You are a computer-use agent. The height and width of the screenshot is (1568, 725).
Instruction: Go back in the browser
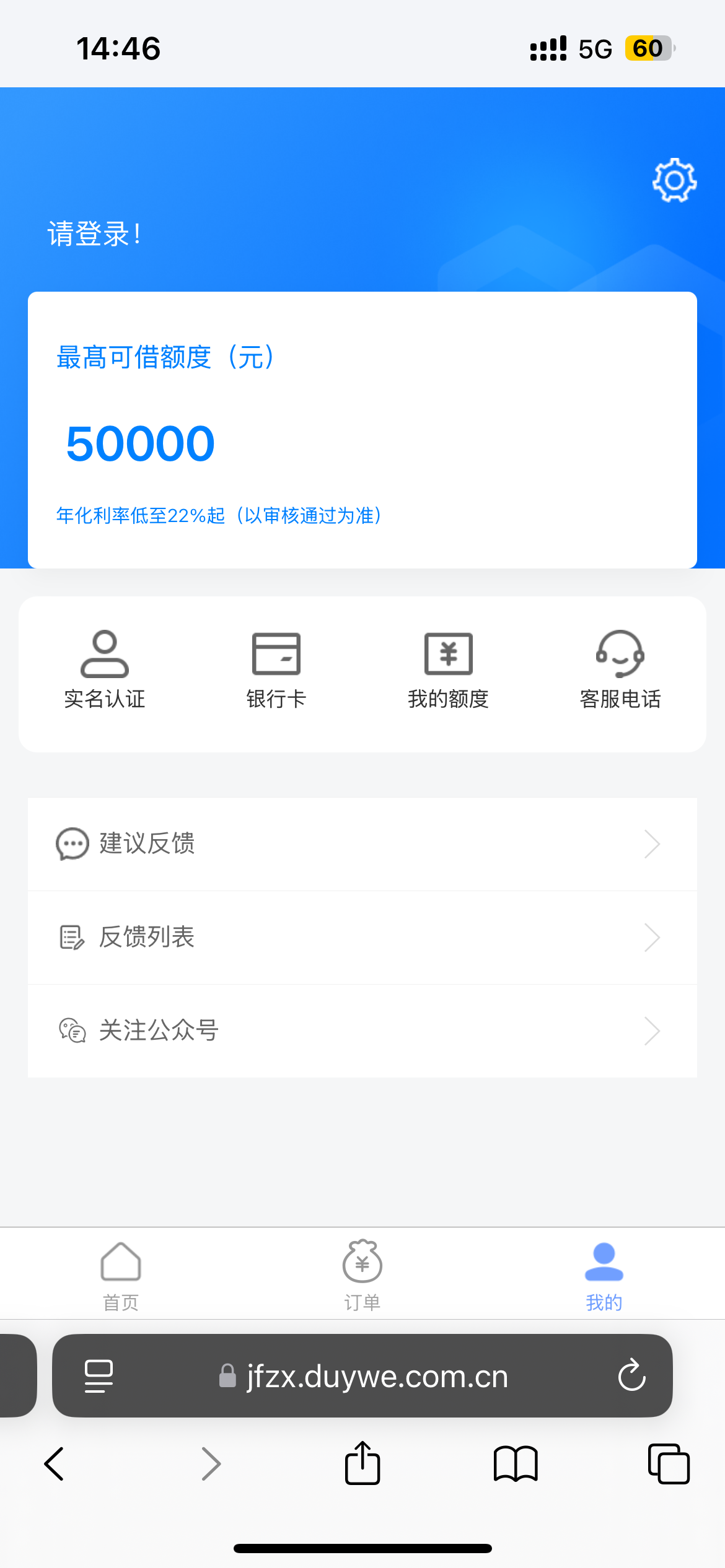55,1464
